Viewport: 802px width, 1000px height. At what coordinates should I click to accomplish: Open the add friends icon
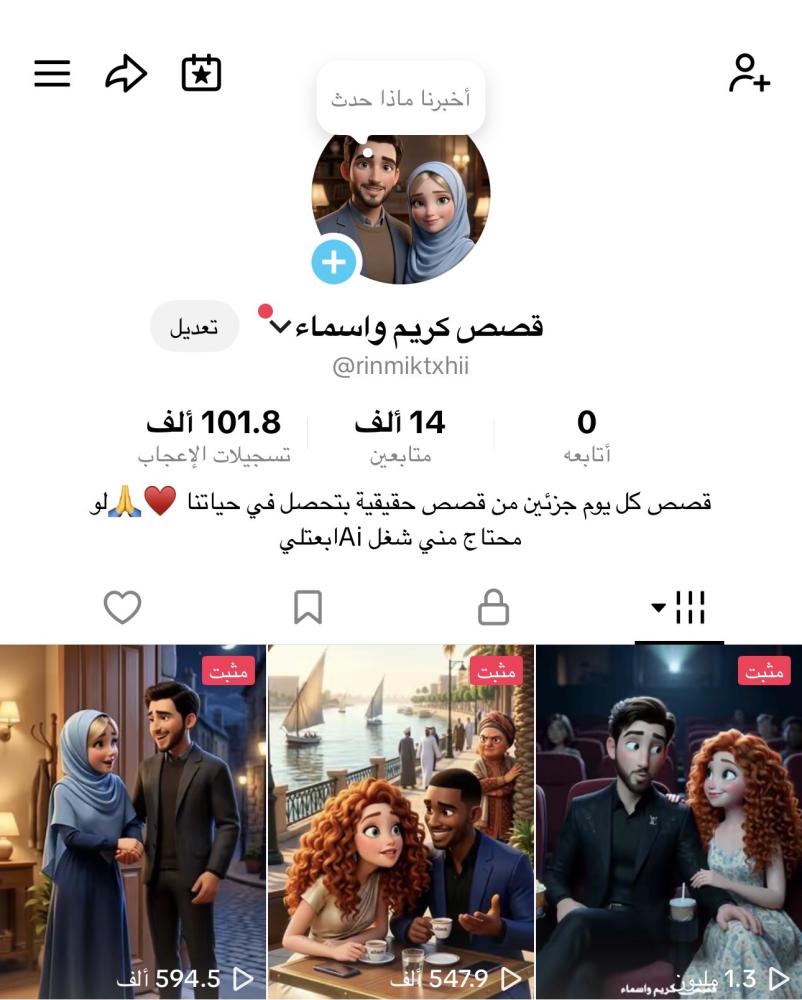click(x=748, y=73)
